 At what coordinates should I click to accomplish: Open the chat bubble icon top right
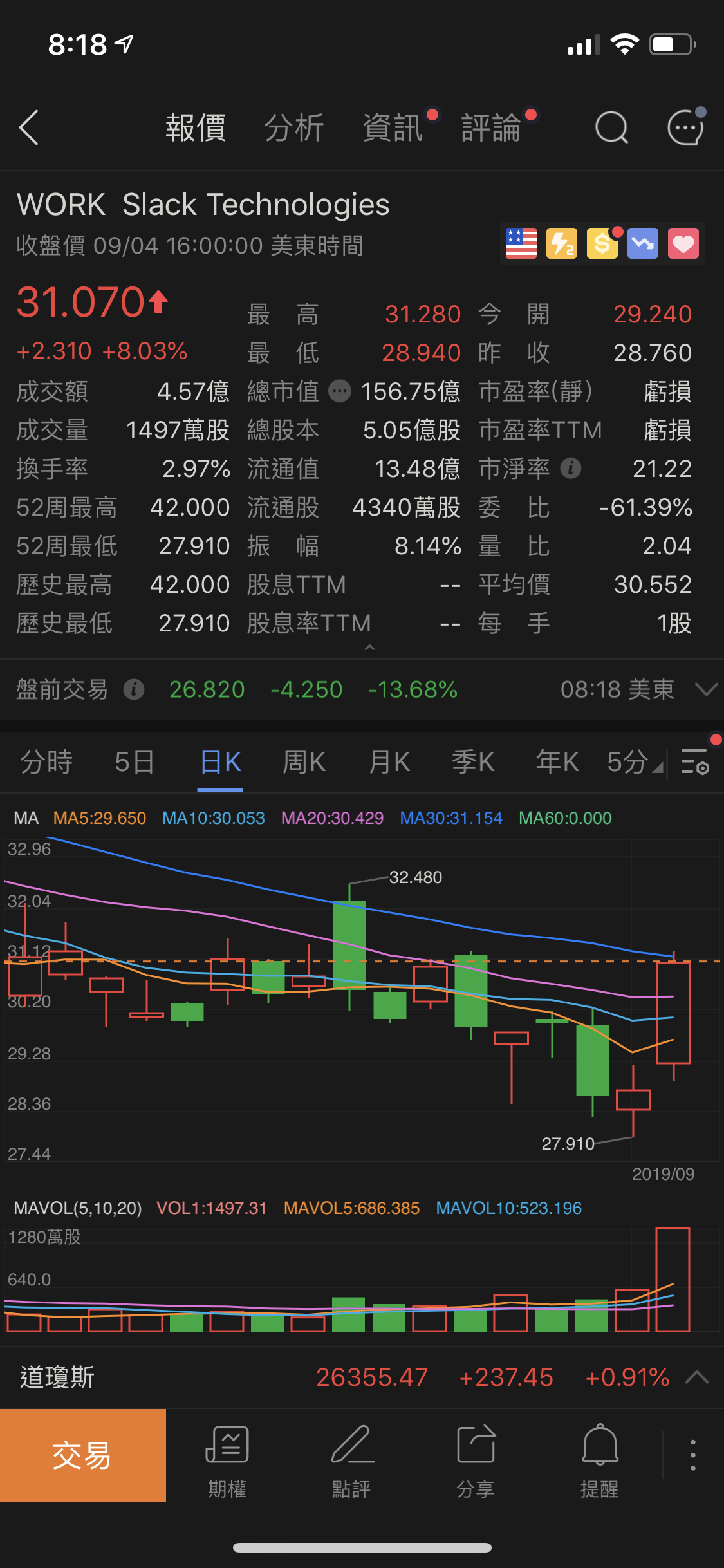point(684,127)
